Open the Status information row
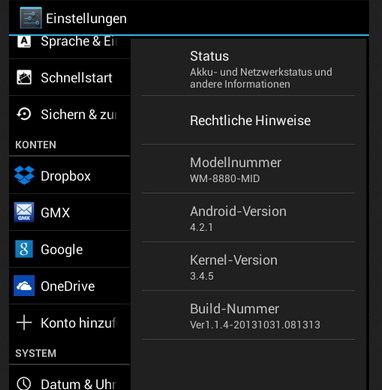The image size is (382, 390). coord(248,69)
